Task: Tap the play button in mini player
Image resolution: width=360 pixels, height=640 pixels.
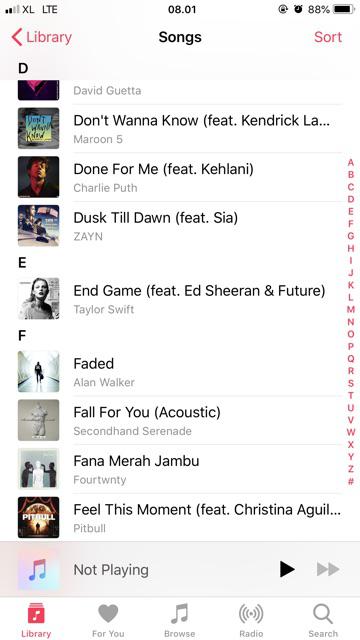Action: point(287,569)
